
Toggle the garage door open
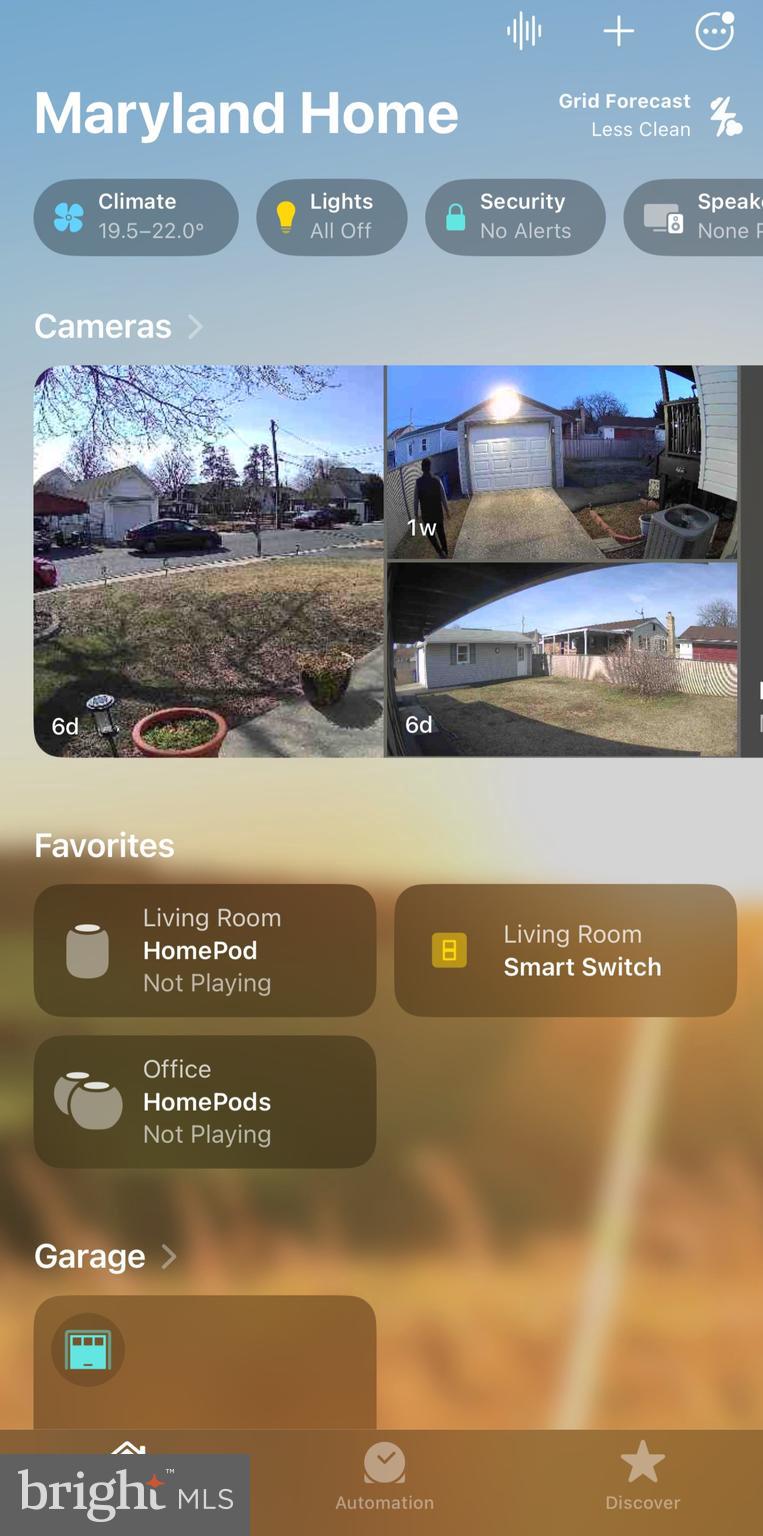[x=204, y=1370]
